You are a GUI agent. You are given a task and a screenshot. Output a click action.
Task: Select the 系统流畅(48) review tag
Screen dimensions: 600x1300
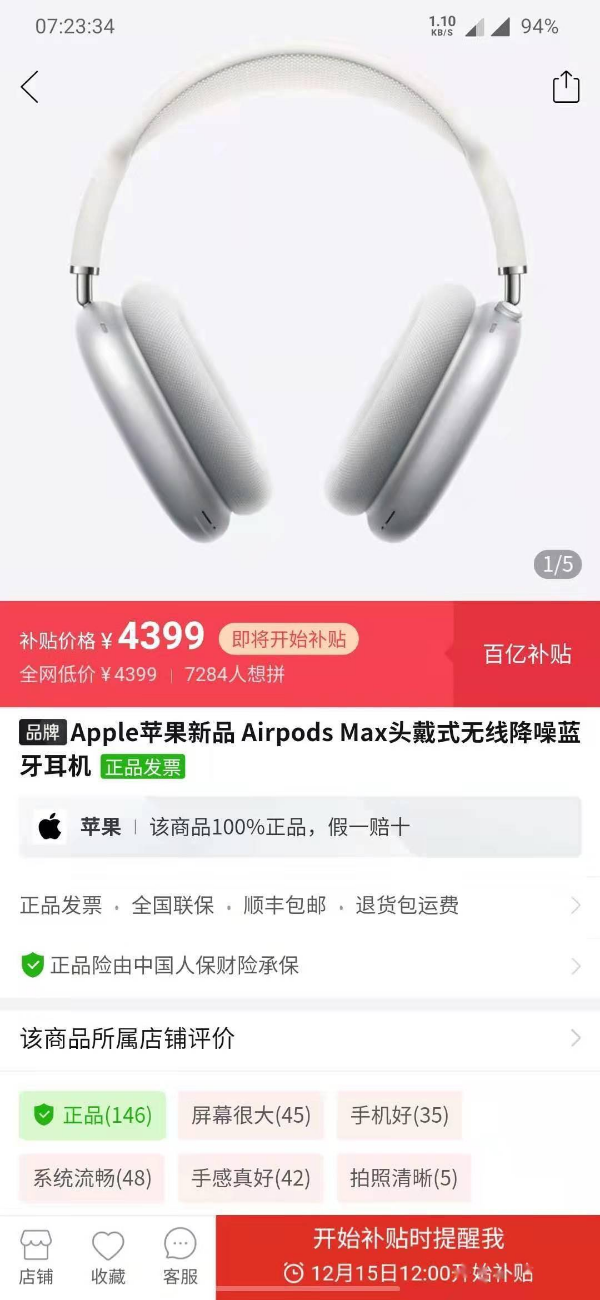(92, 1178)
